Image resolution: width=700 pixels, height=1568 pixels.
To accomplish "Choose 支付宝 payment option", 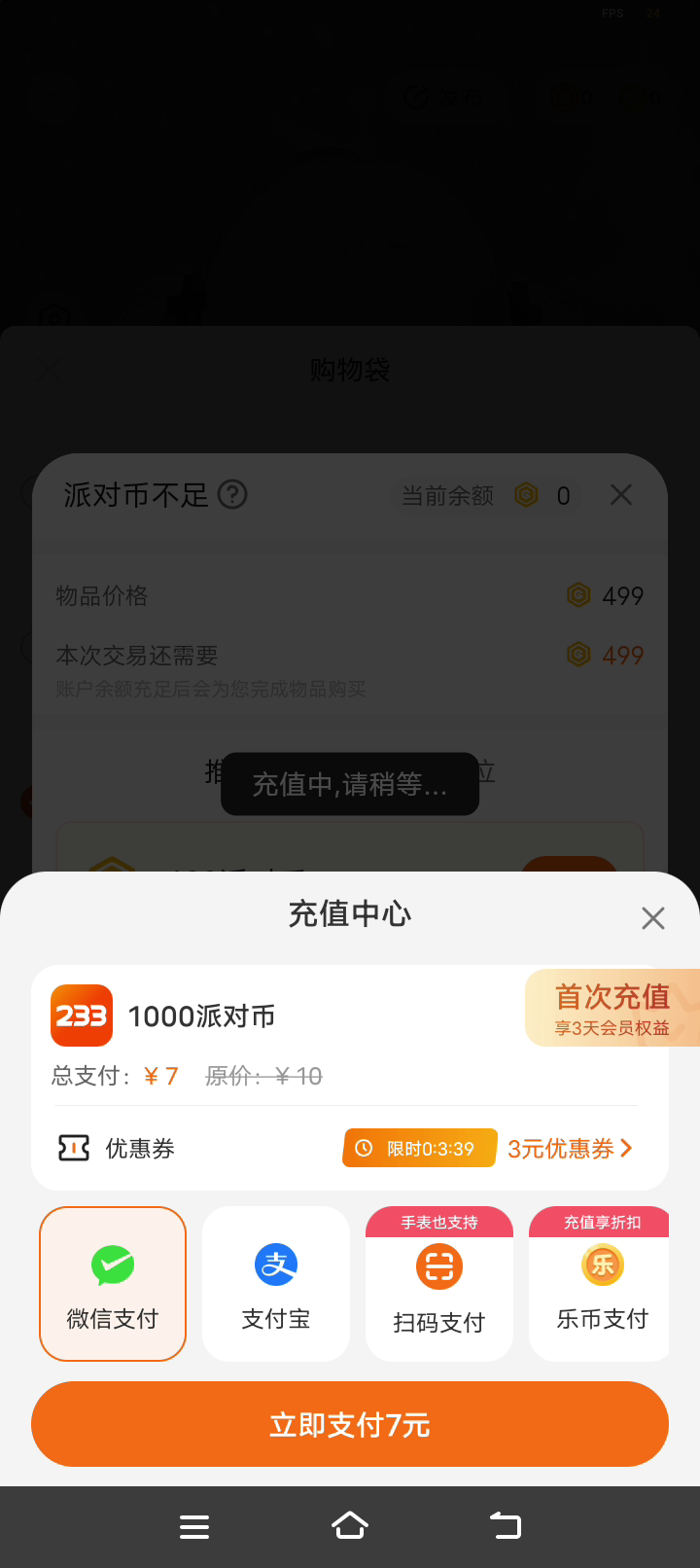I will (276, 1284).
